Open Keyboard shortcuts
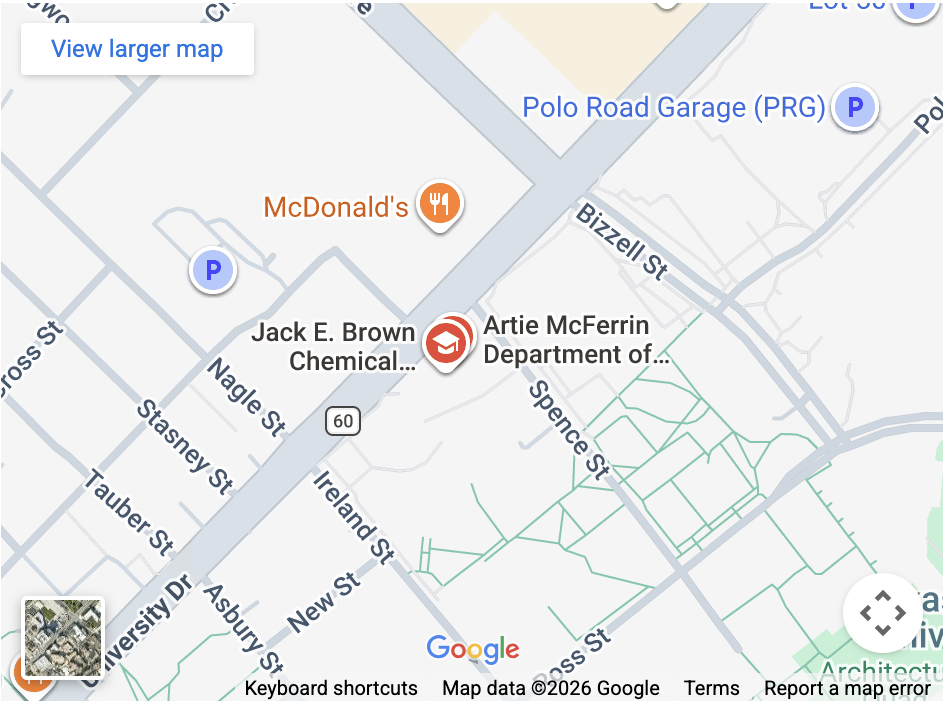Viewport: 950px width, 710px height. [331, 688]
